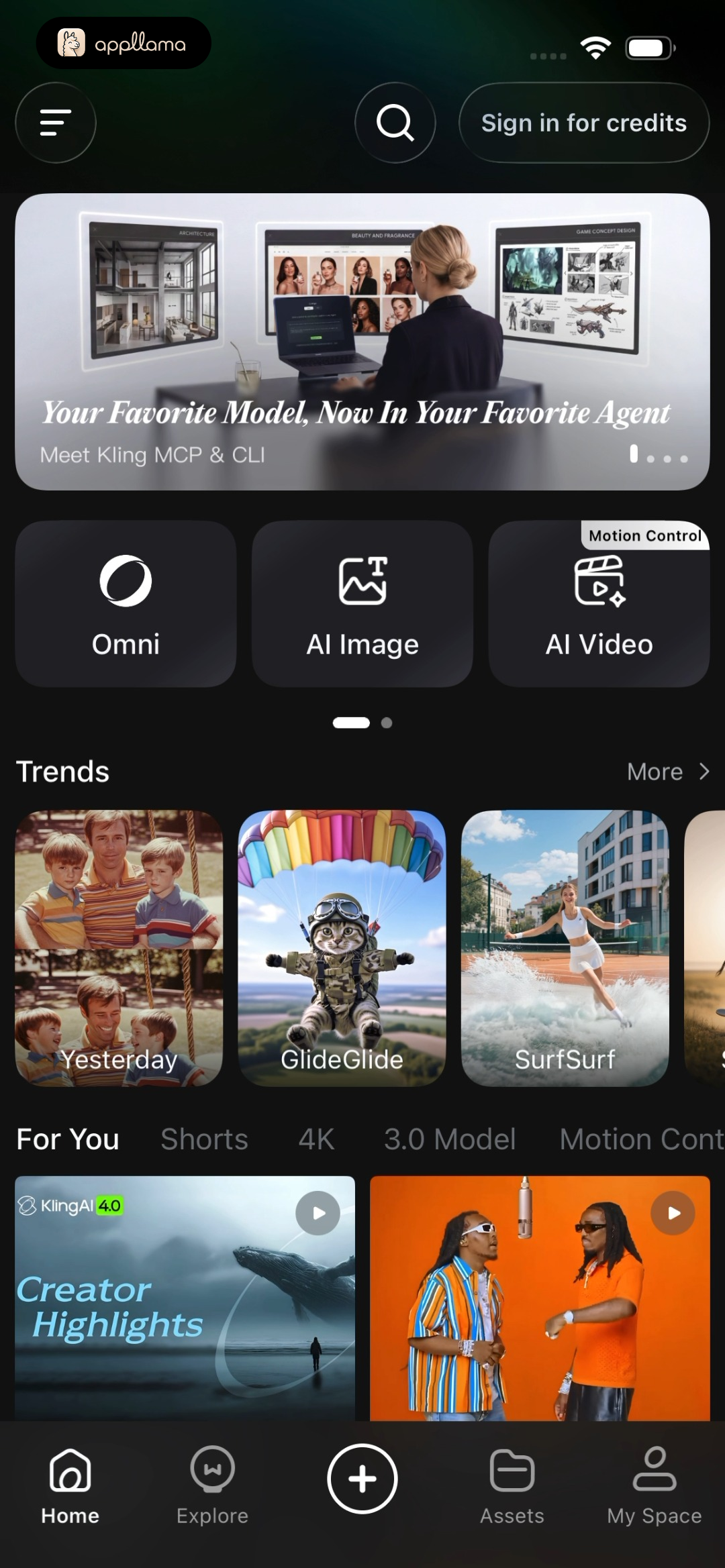The image size is (725, 1568).
Task: Switch to the Shorts tab
Action: tap(204, 1139)
